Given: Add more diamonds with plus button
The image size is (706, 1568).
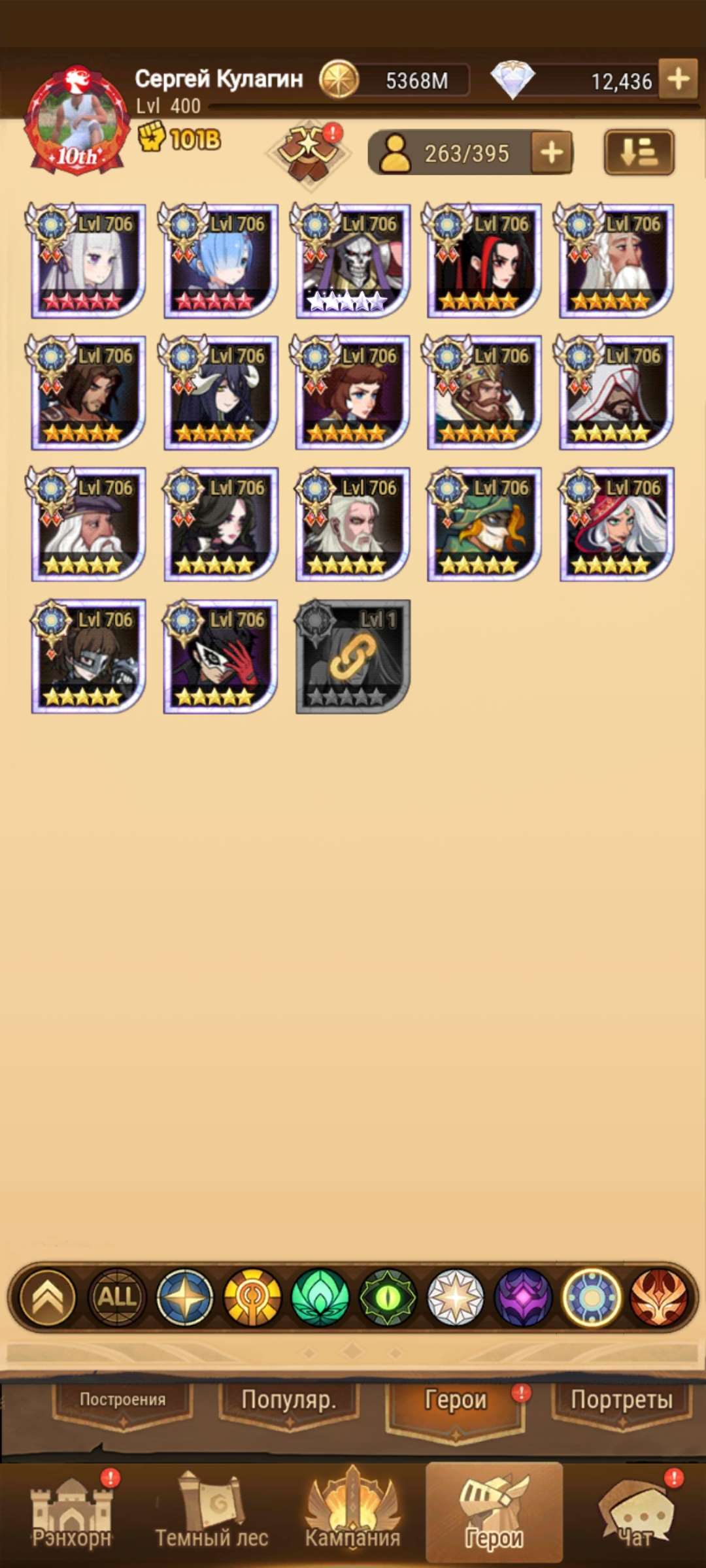Looking at the screenshot, I should (x=678, y=80).
